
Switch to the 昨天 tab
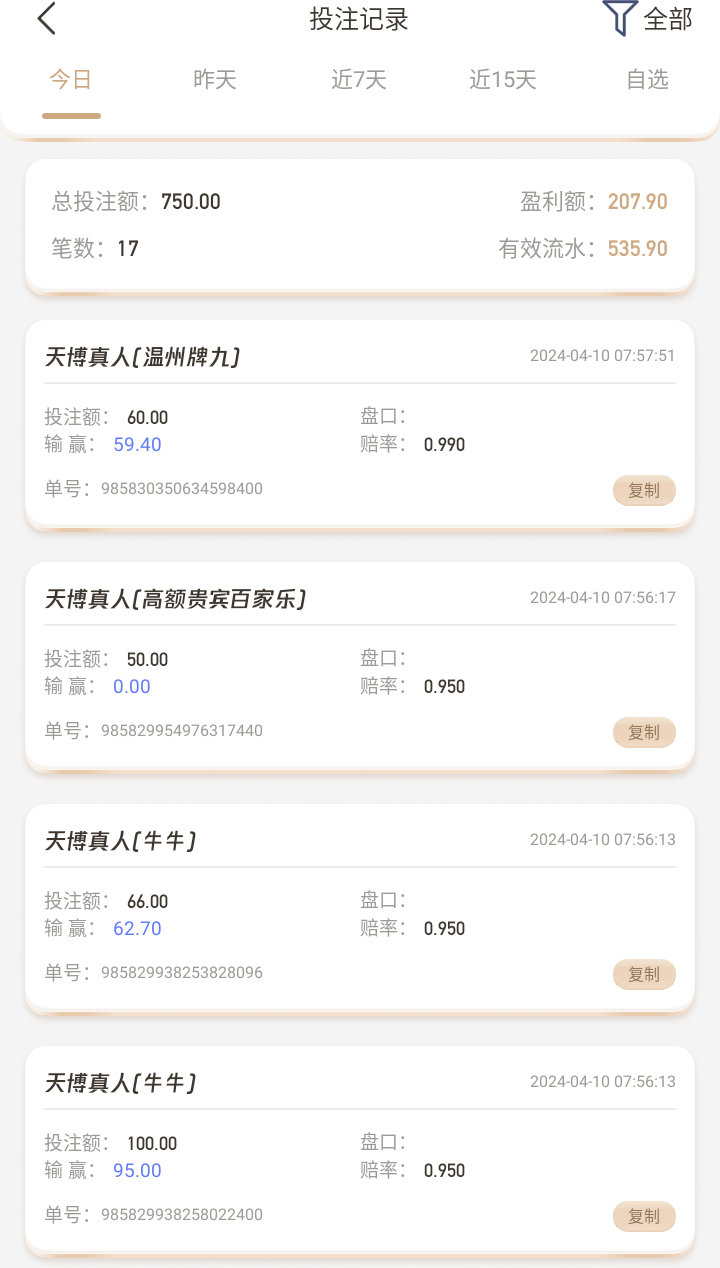[215, 80]
